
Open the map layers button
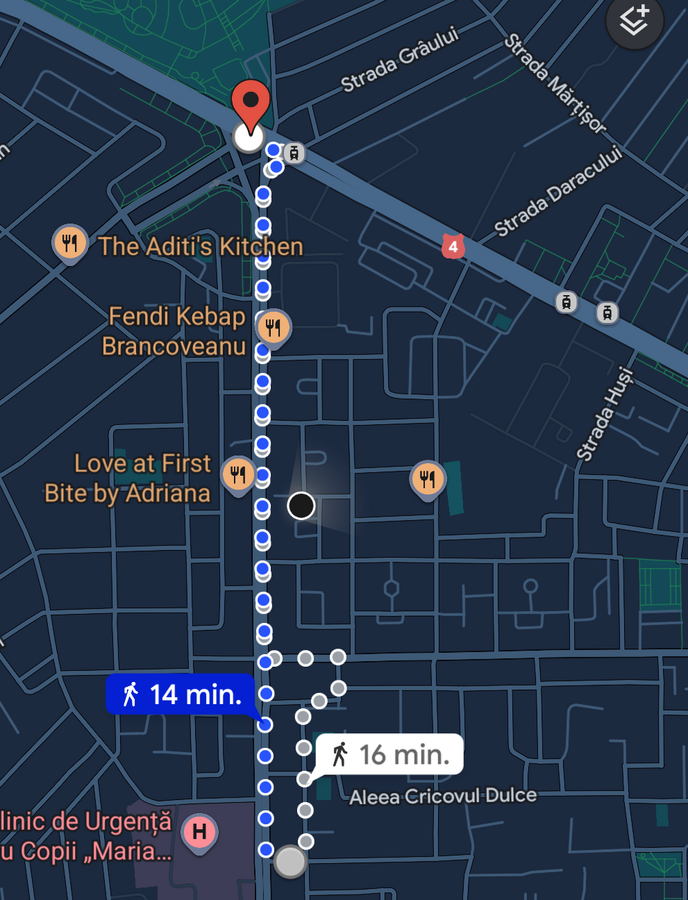[x=635, y=21]
